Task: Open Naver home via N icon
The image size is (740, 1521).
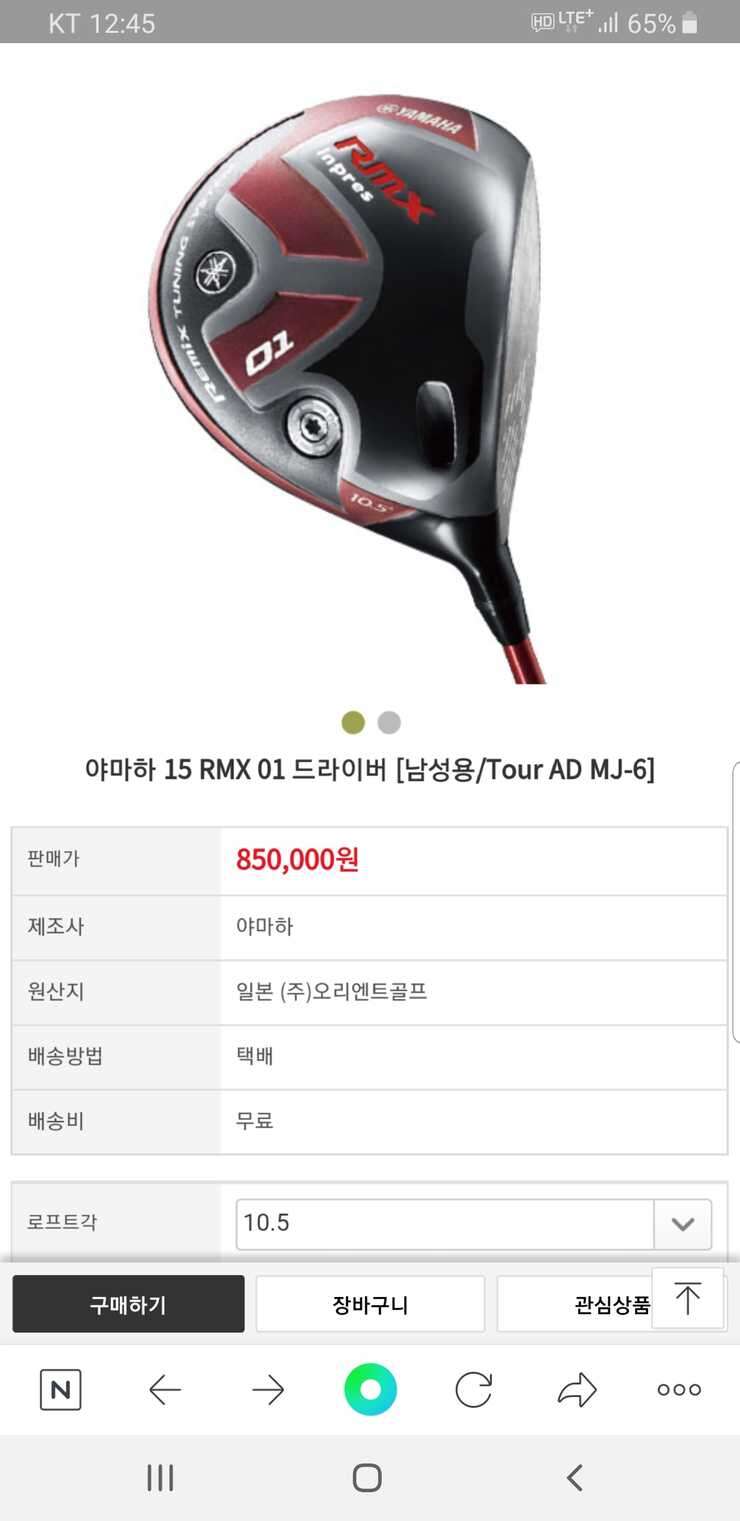Action: click(61, 1390)
